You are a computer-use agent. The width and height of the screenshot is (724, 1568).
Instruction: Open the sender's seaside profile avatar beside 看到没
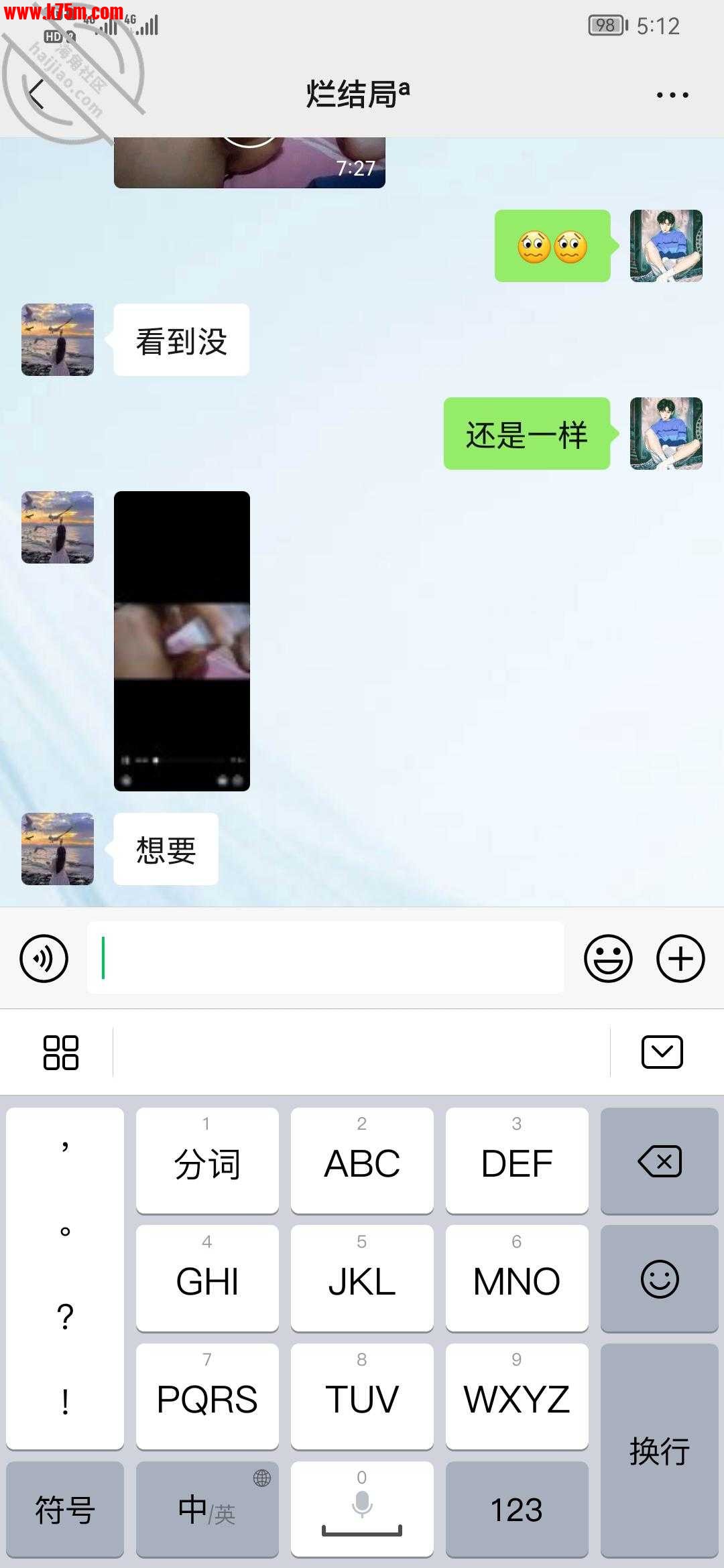pos(58,340)
